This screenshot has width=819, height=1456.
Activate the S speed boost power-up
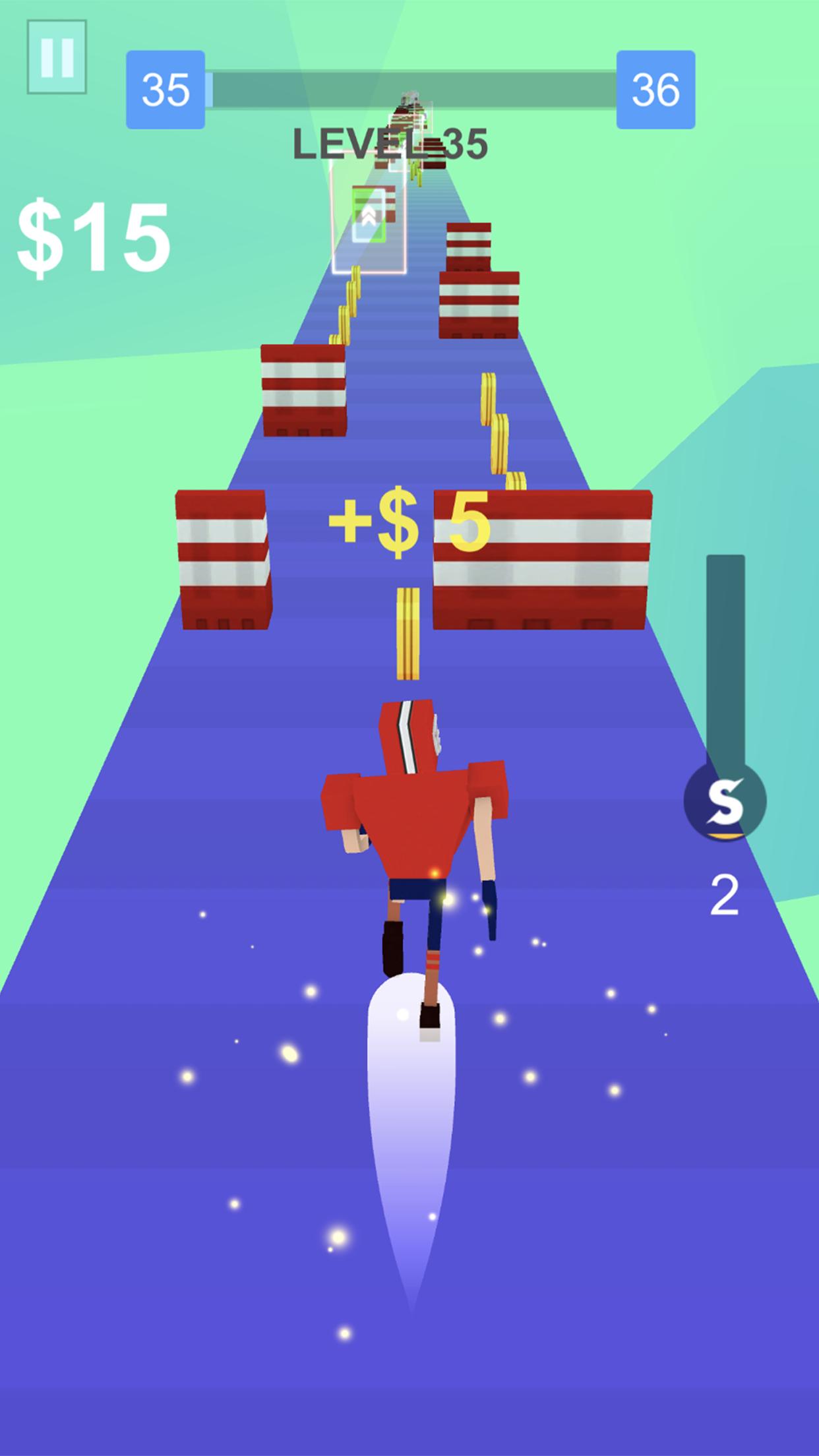tap(725, 801)
